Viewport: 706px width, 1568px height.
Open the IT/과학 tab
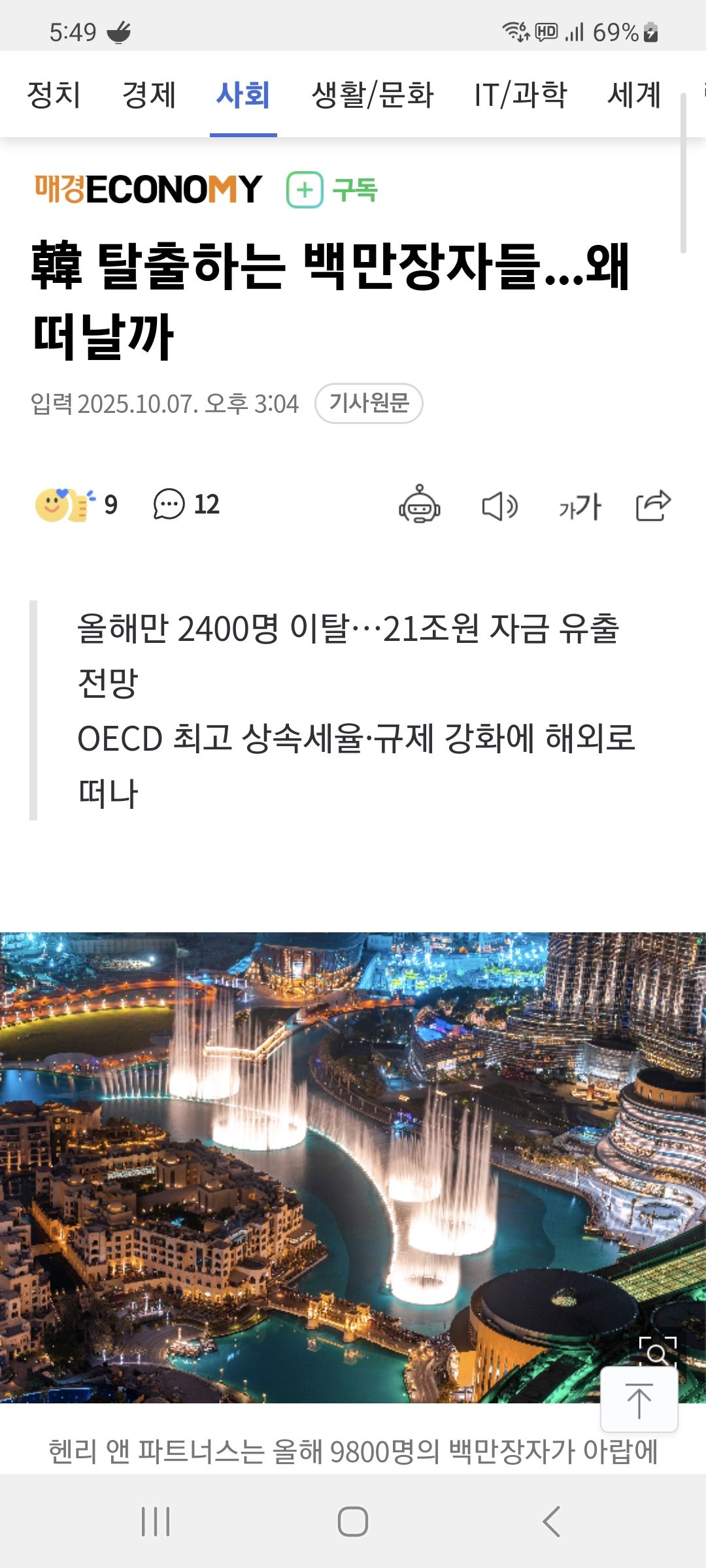point(520,95)
